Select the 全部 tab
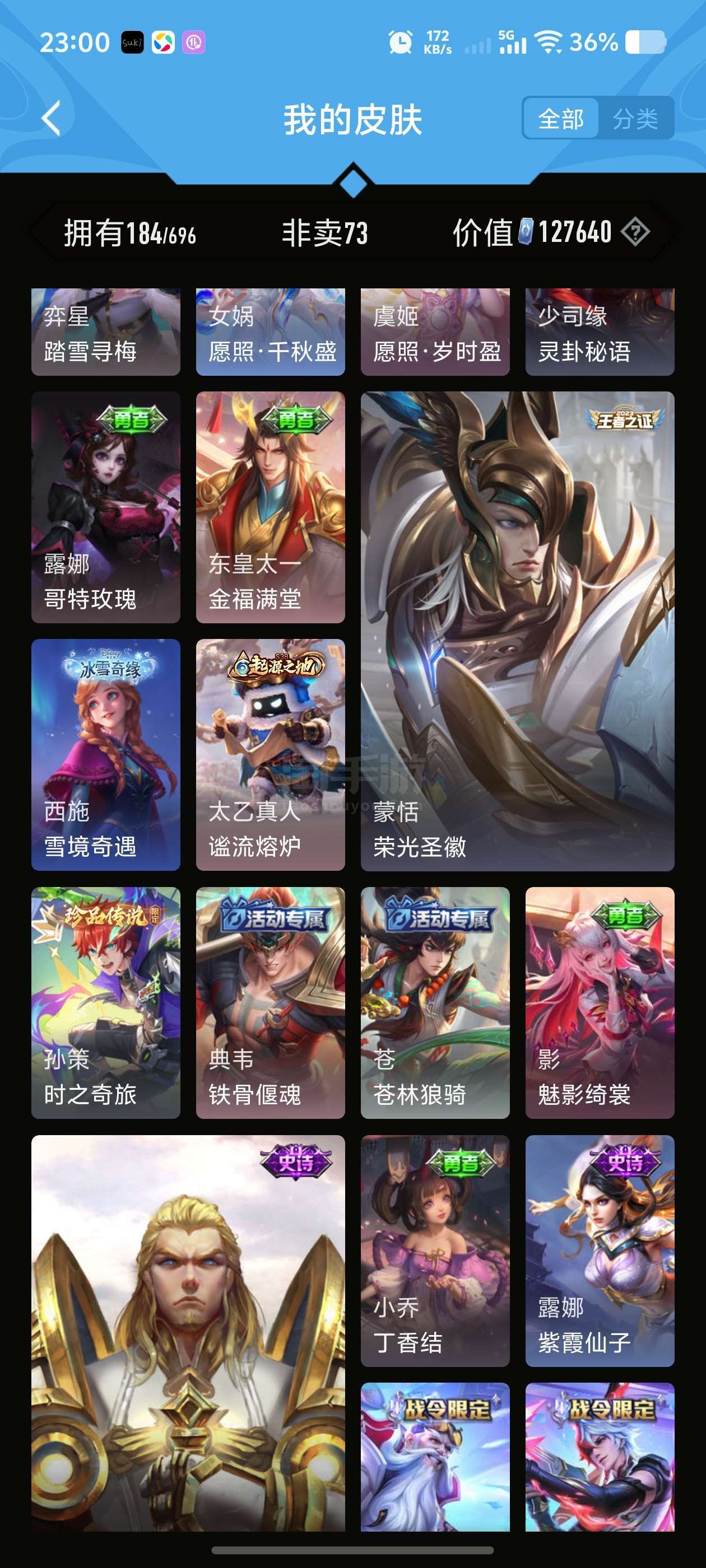706x1568 pixels. [561, 118]
